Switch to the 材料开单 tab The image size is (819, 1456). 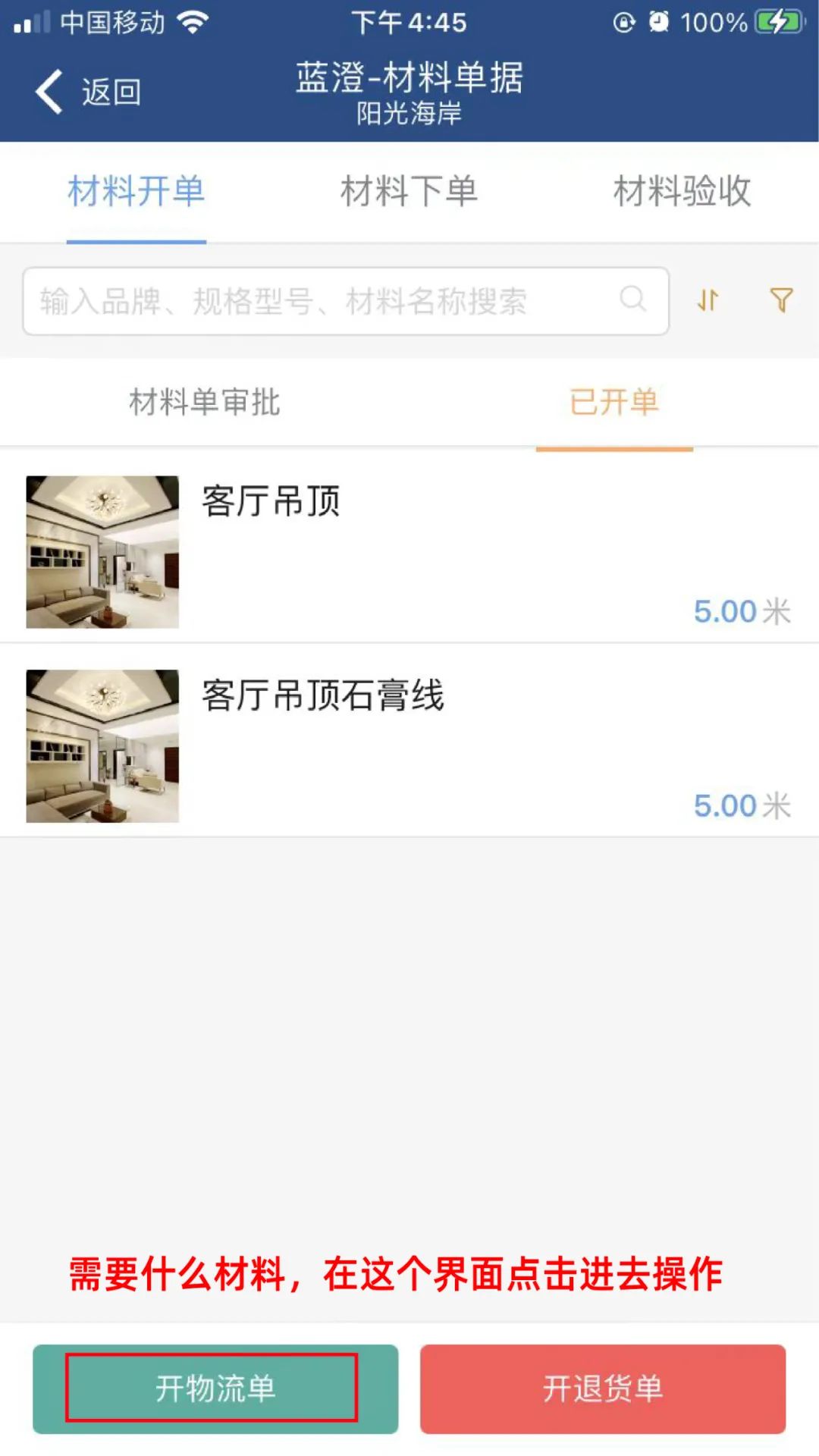click(136, 191)
